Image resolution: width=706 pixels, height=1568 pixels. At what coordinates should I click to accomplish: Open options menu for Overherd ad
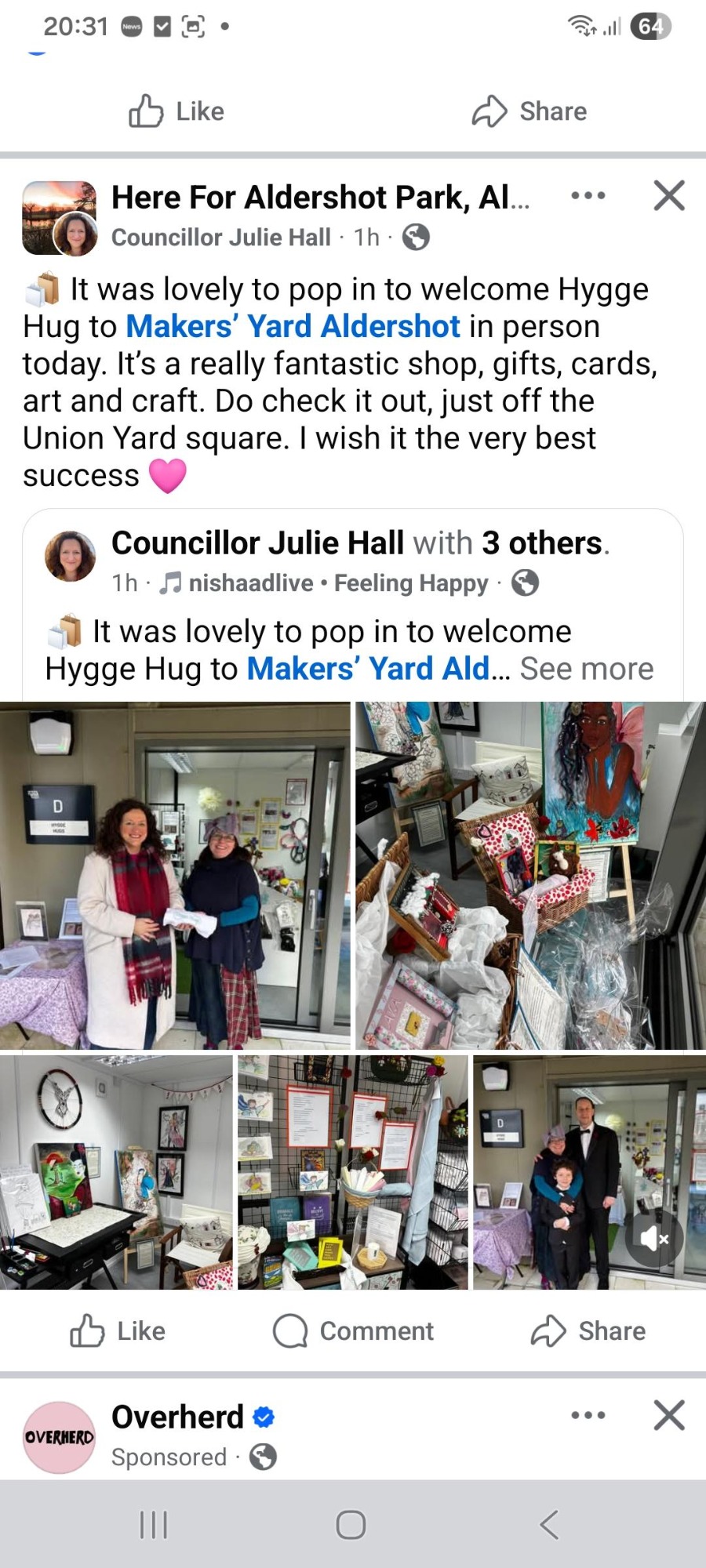[588, 1415]
